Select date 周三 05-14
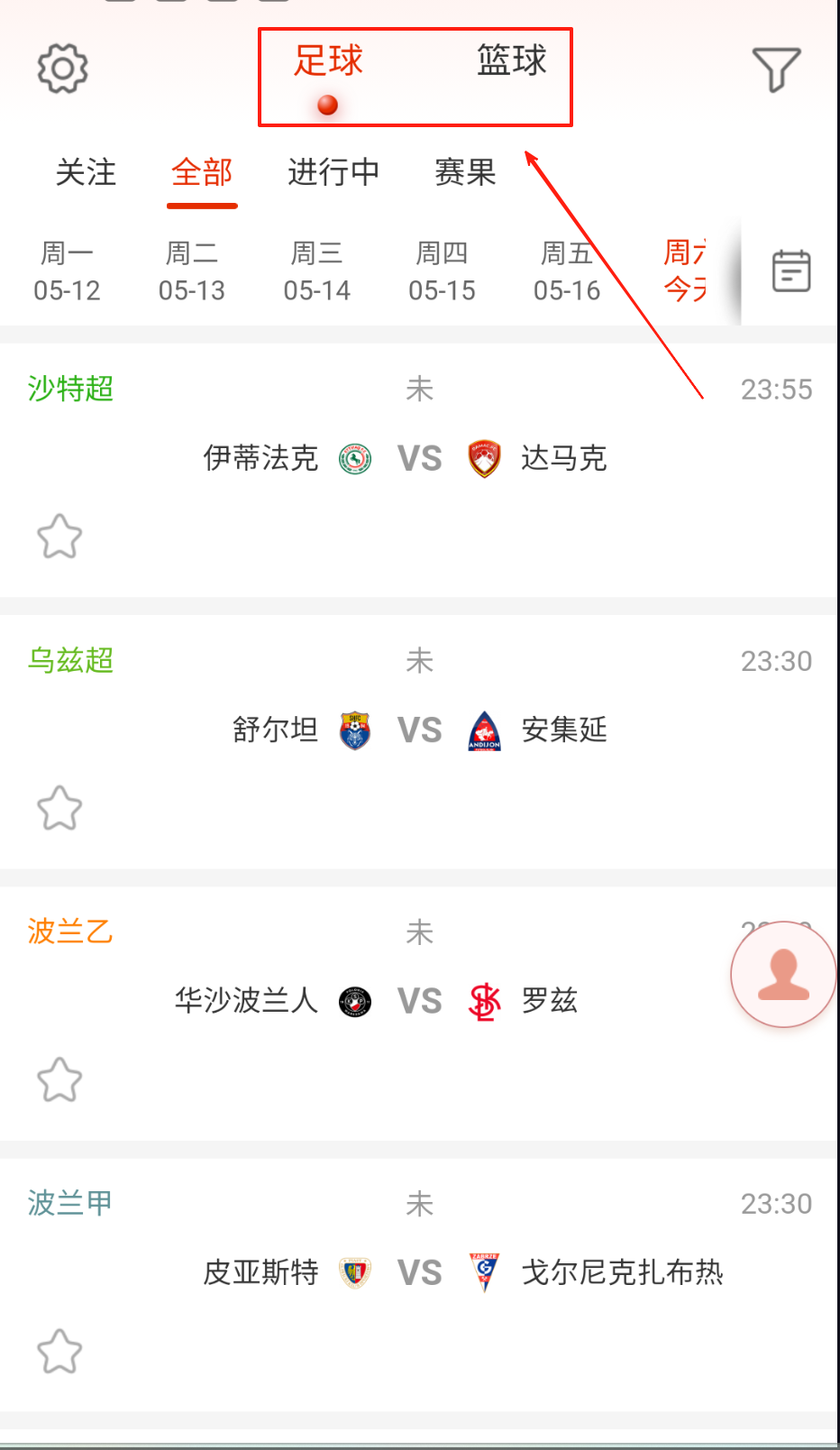Screen dimensions: 840x1450 click(x=316, y=271)
